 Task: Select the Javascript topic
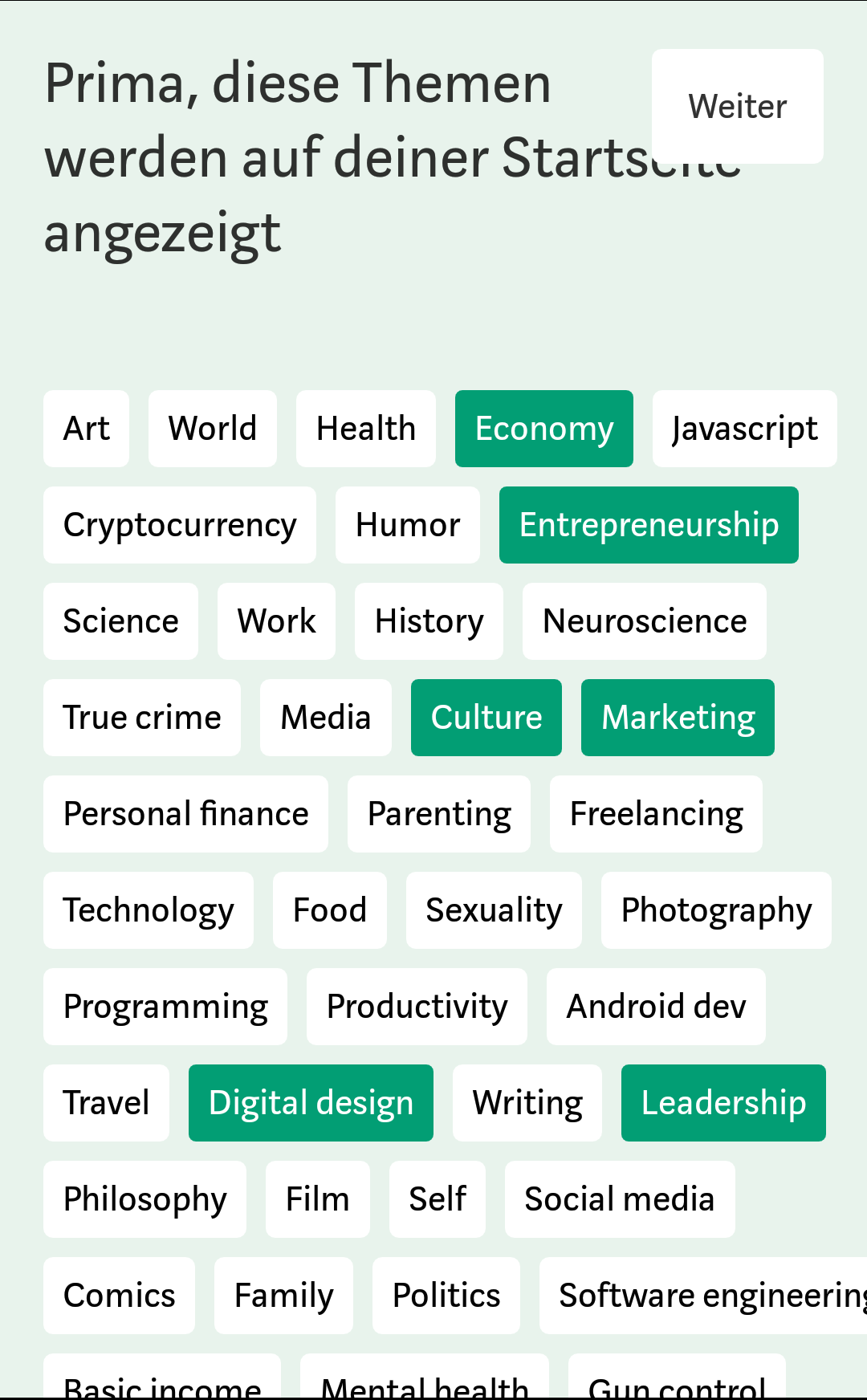click(745, 428)
